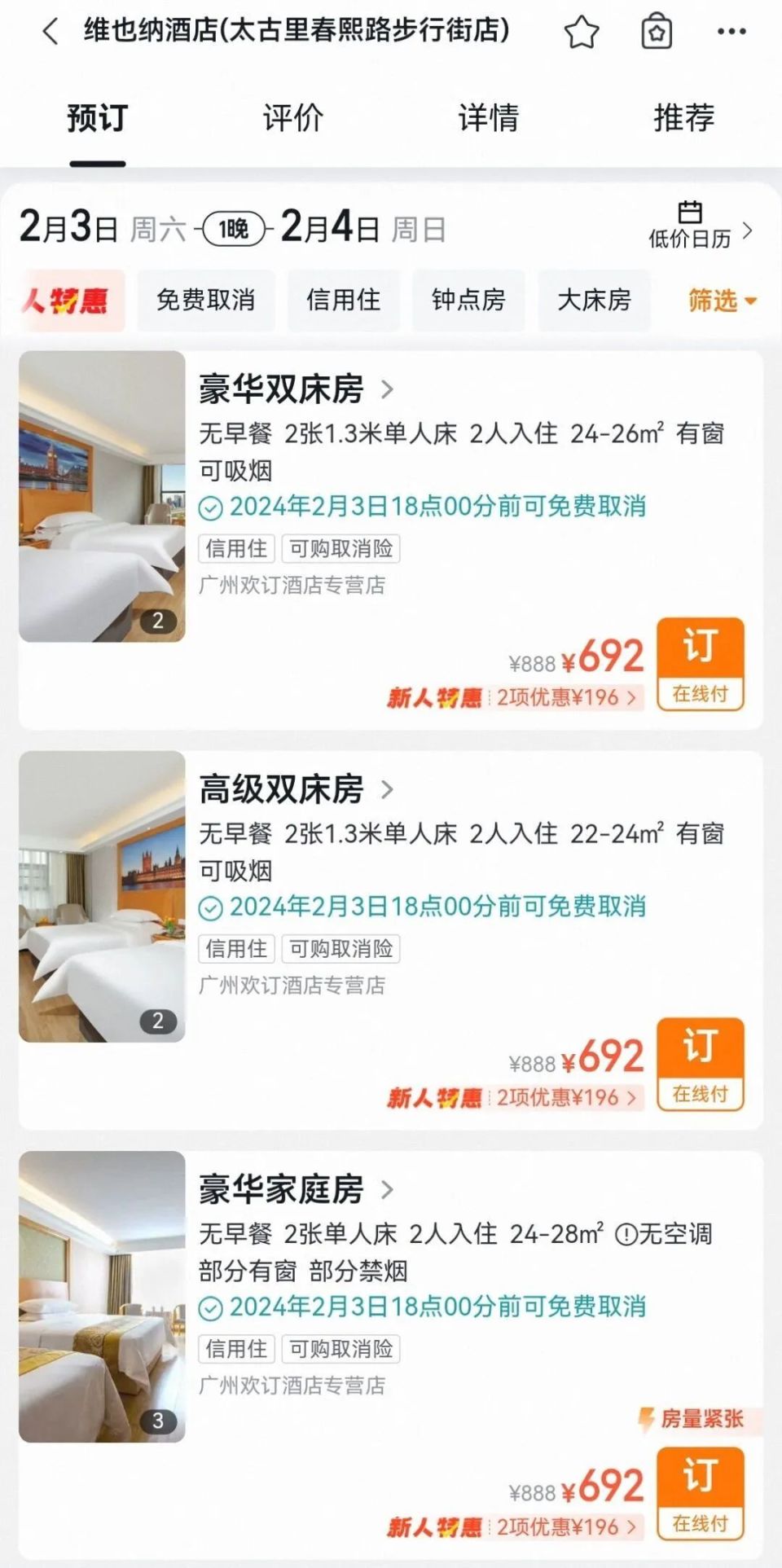The image size is (782, 1568).
Task: Click the back arrow to exit hotel page
Action: pos(49,30)
